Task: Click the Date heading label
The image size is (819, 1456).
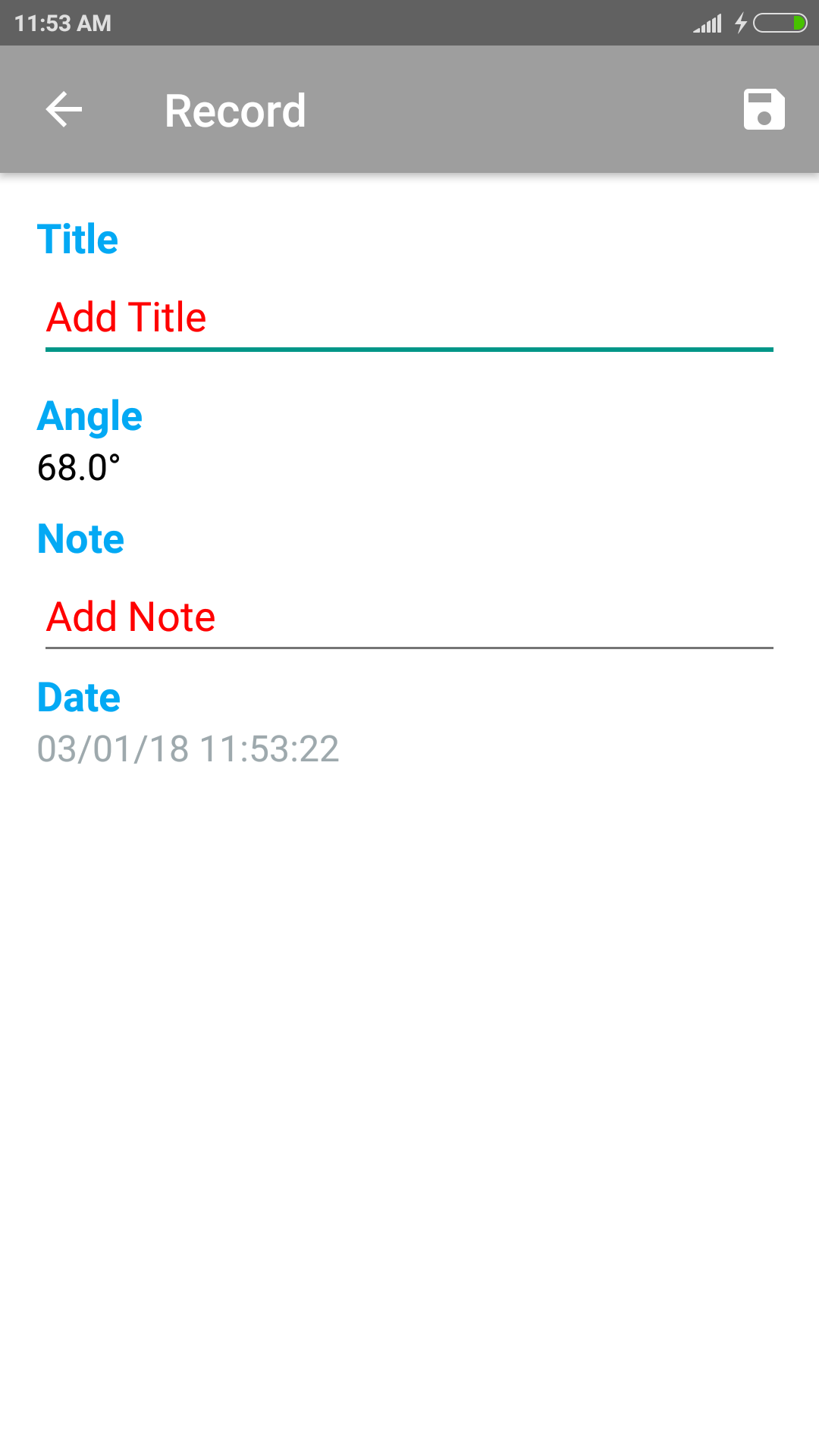Action: (79, 696)
